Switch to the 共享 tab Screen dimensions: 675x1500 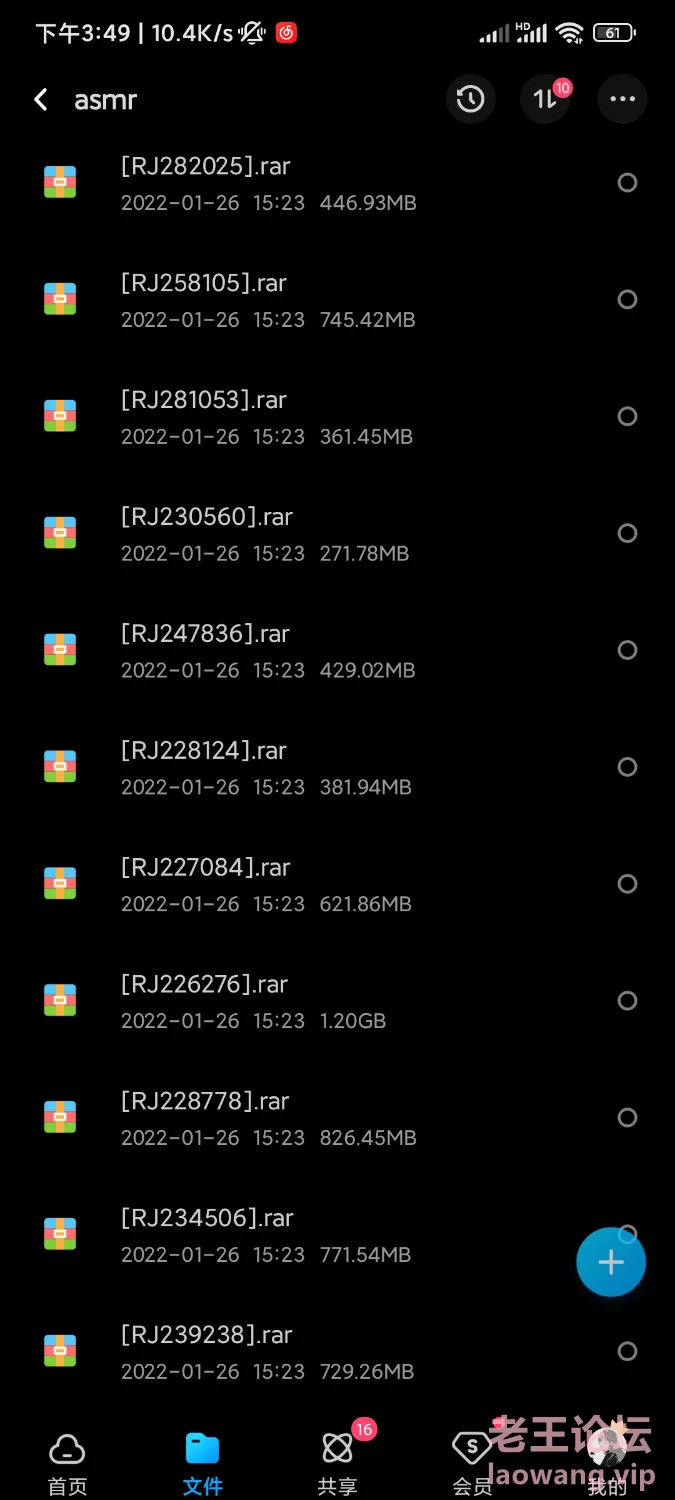(x=337, y=1461)
